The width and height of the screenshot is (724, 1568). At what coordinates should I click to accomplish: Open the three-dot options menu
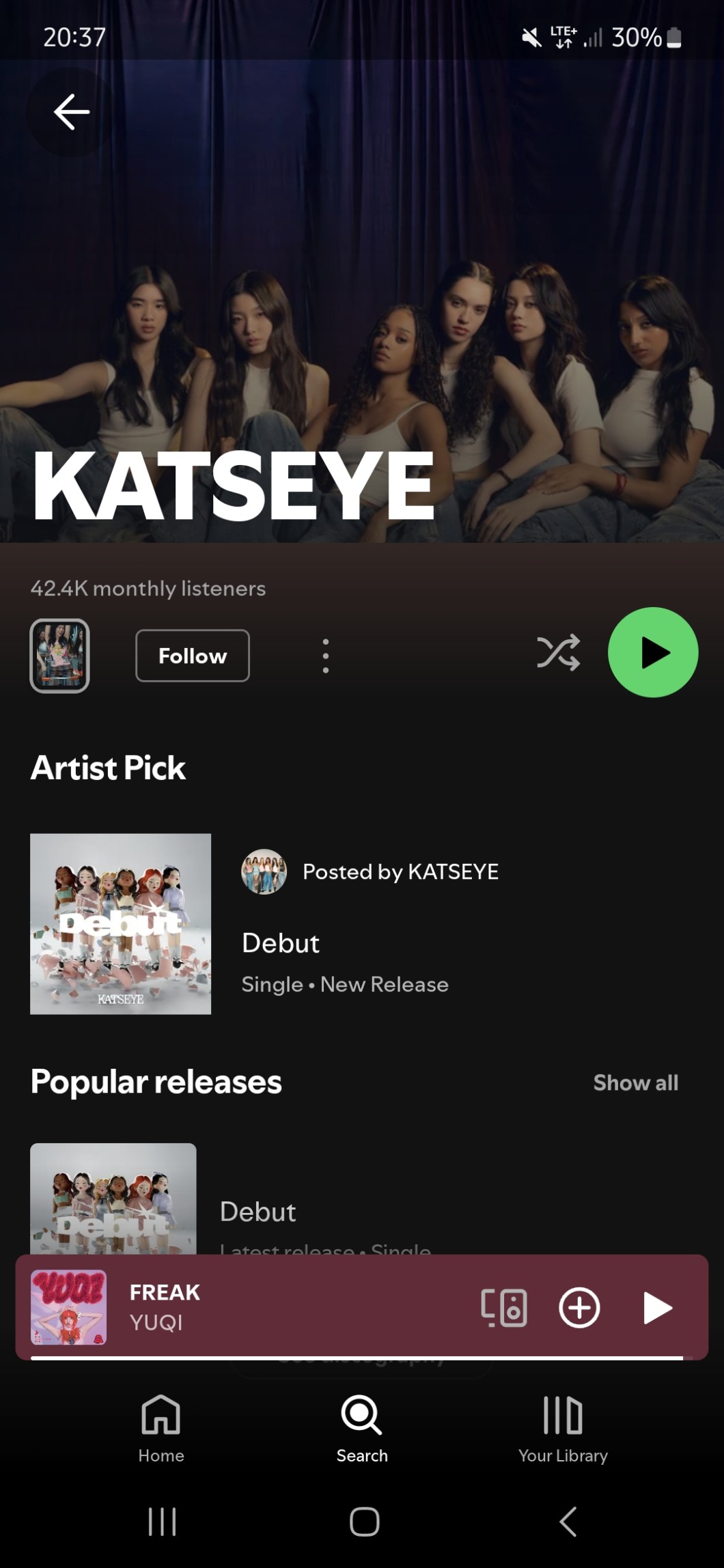(326, 656)
